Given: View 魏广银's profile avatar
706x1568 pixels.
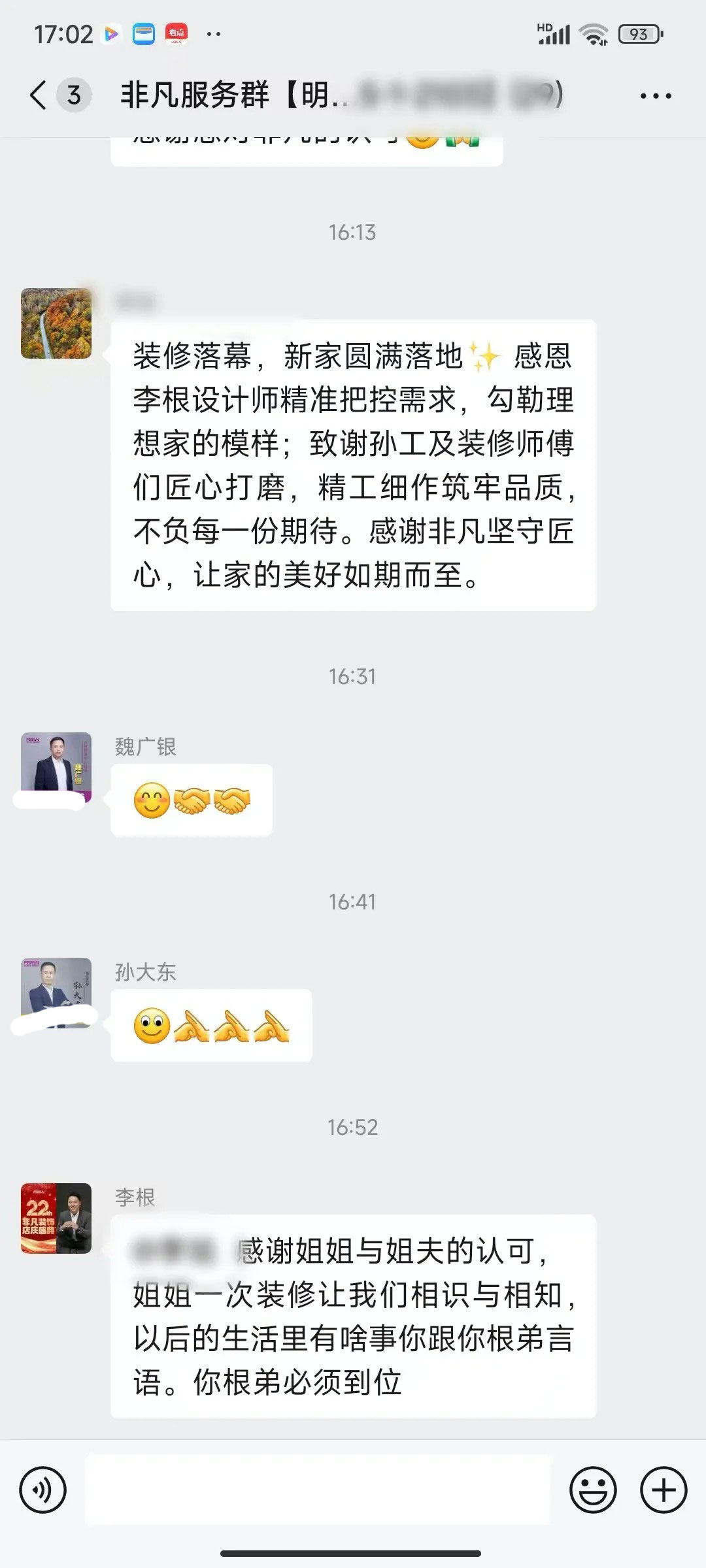Looking at the screenshot, I should [56, 766].
